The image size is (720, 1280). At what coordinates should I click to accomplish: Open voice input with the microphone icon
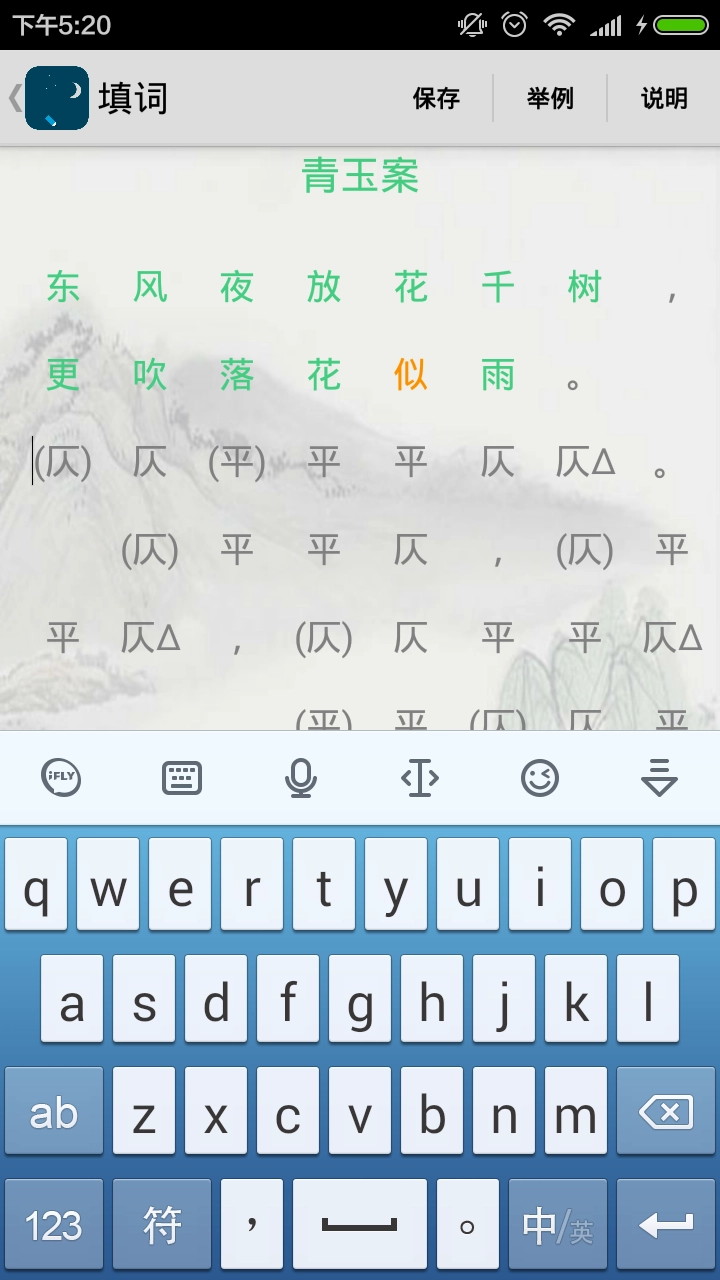(x=301, y=778)
